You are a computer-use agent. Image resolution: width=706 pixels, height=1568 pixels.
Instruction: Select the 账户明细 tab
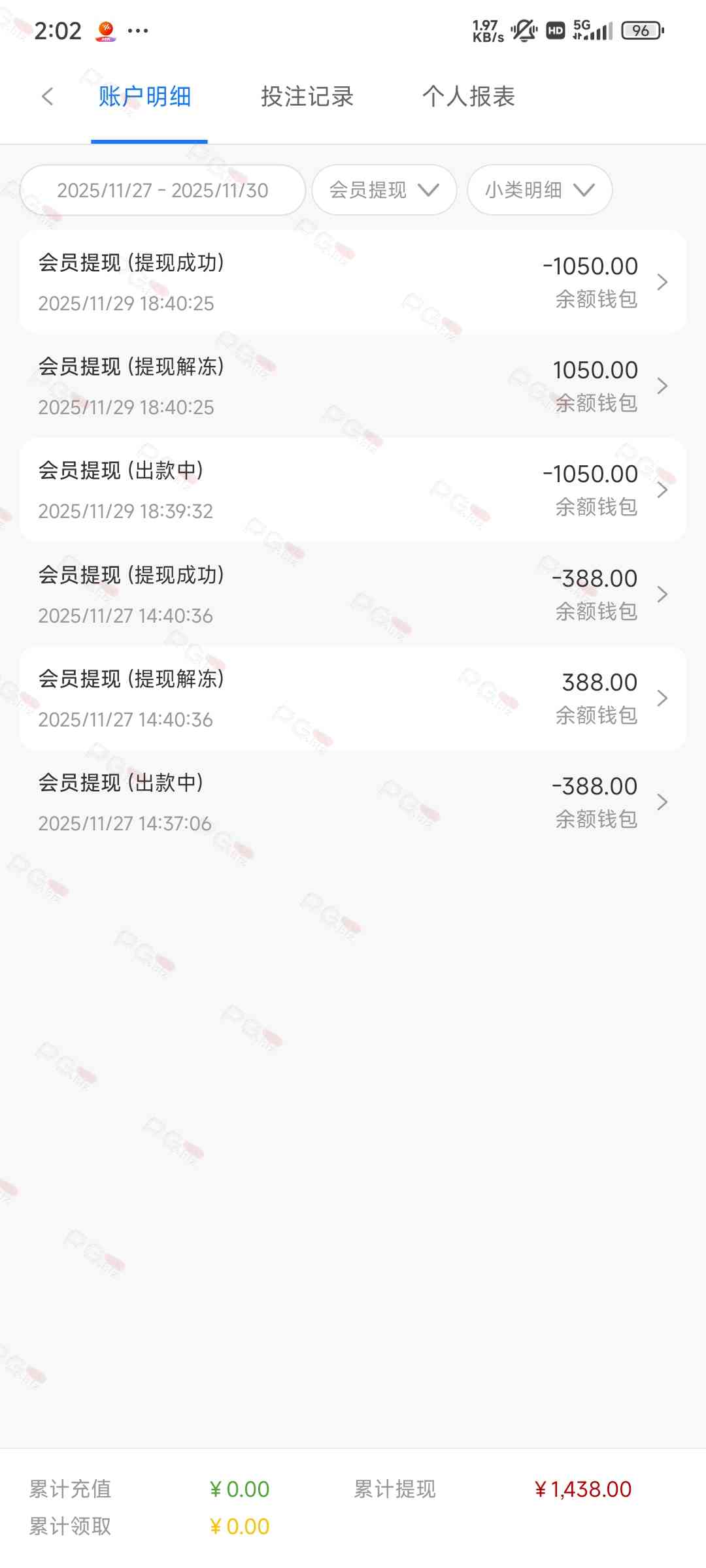(x=145, y=97)
